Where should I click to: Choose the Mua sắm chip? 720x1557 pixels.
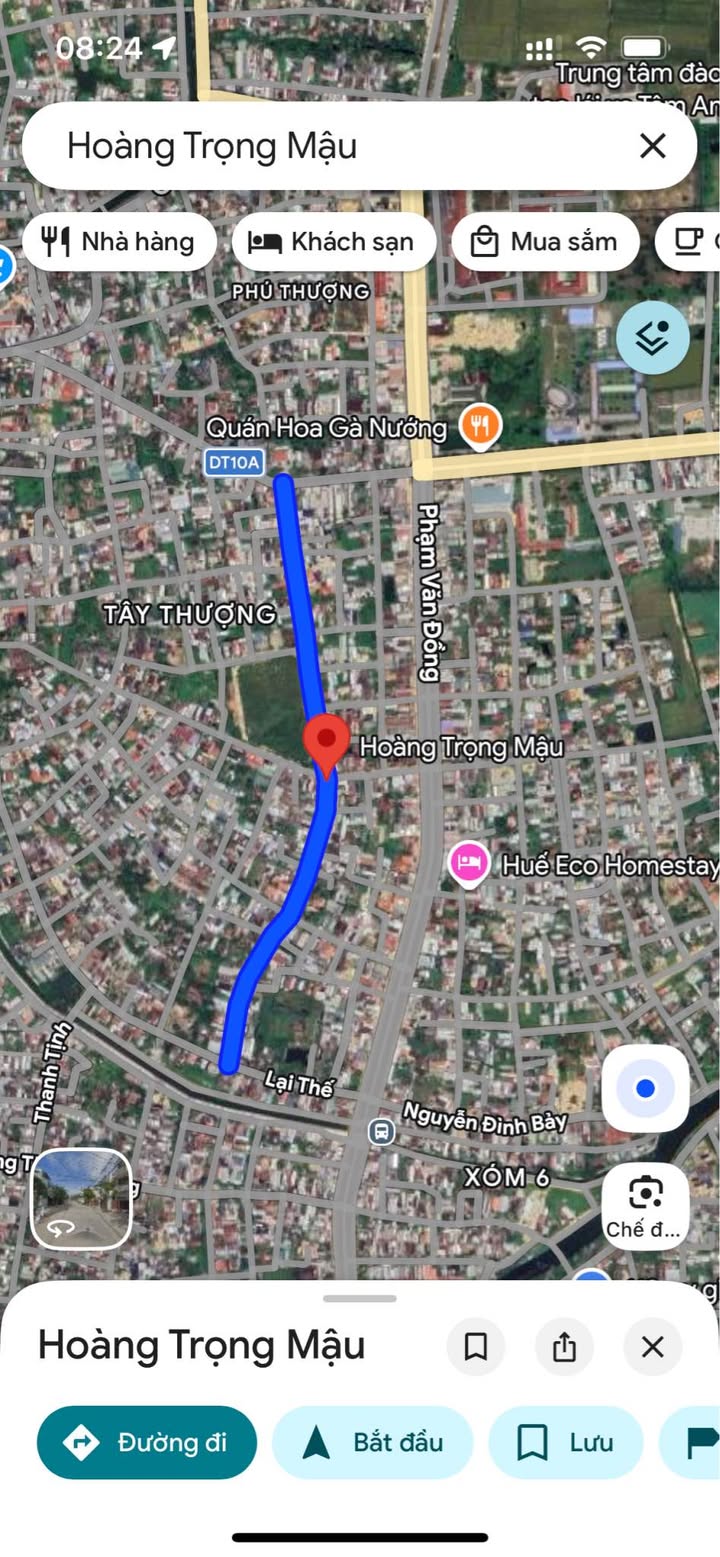545,242
